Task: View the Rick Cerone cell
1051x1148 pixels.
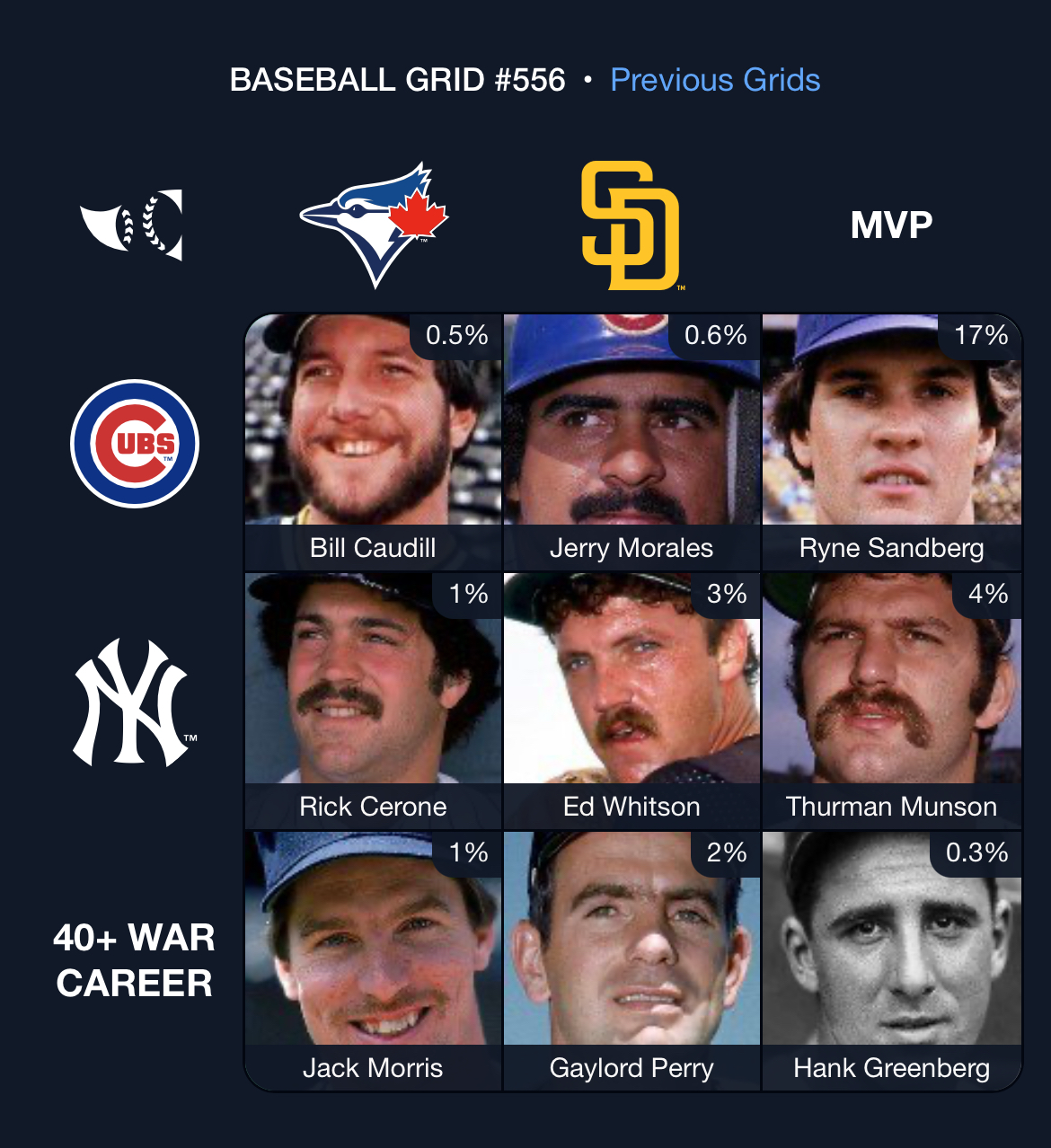Action: point(373,701)
